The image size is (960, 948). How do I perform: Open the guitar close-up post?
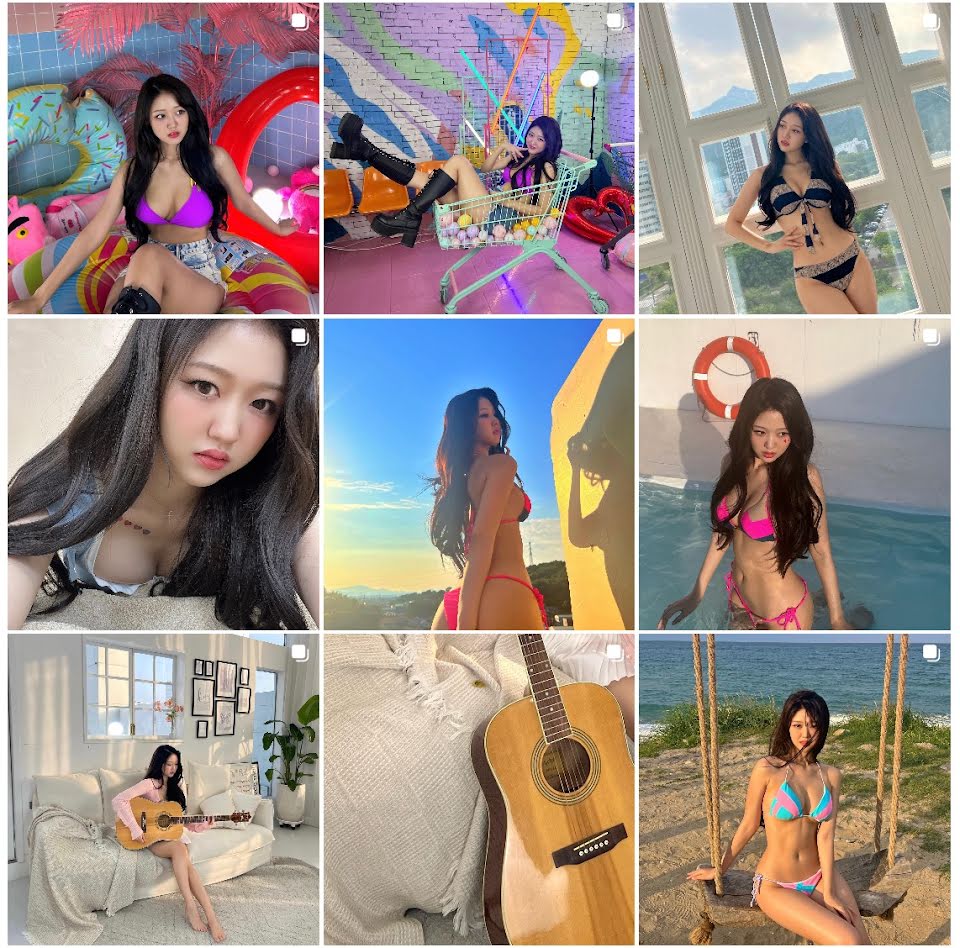point(479,789)
